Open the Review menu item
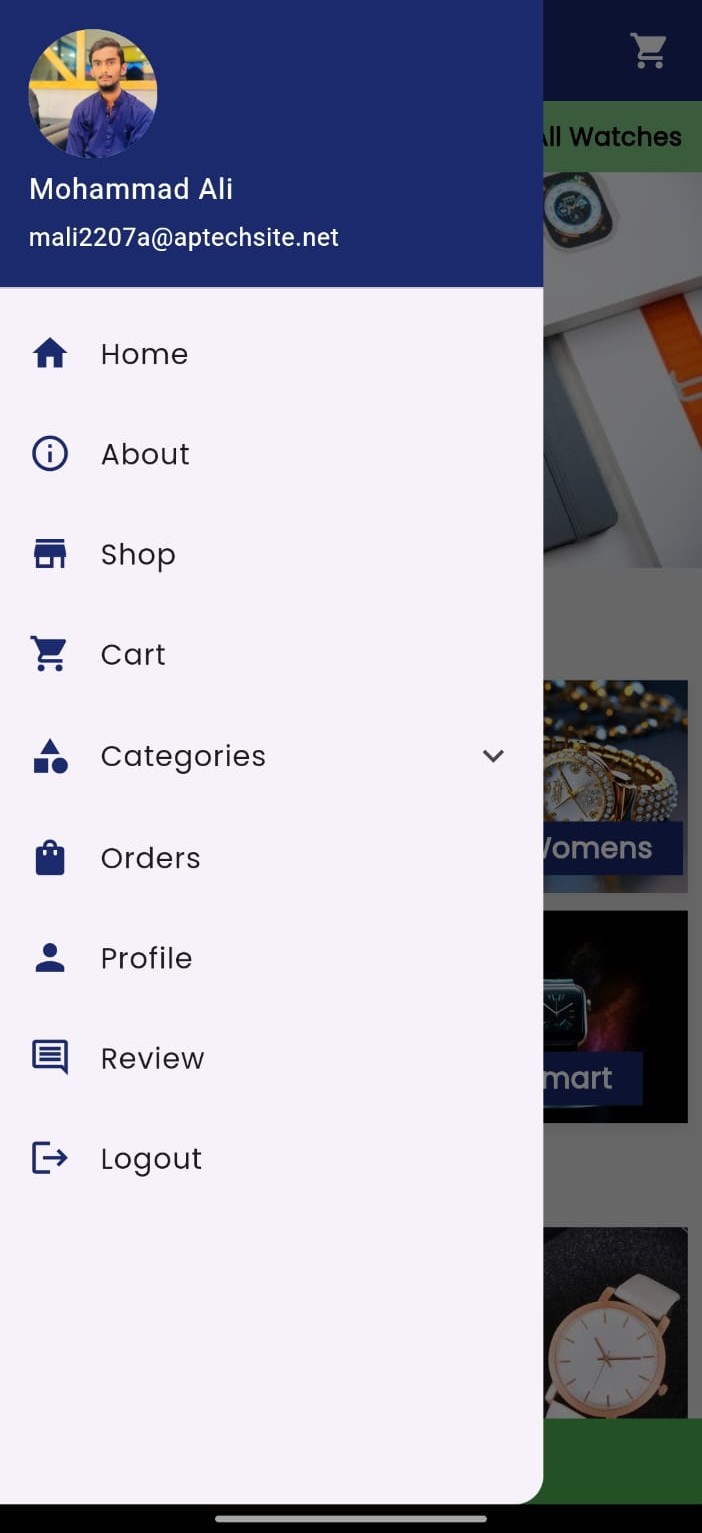Viewport: 702px width, 1533px height. click(x=271, y=1058)
